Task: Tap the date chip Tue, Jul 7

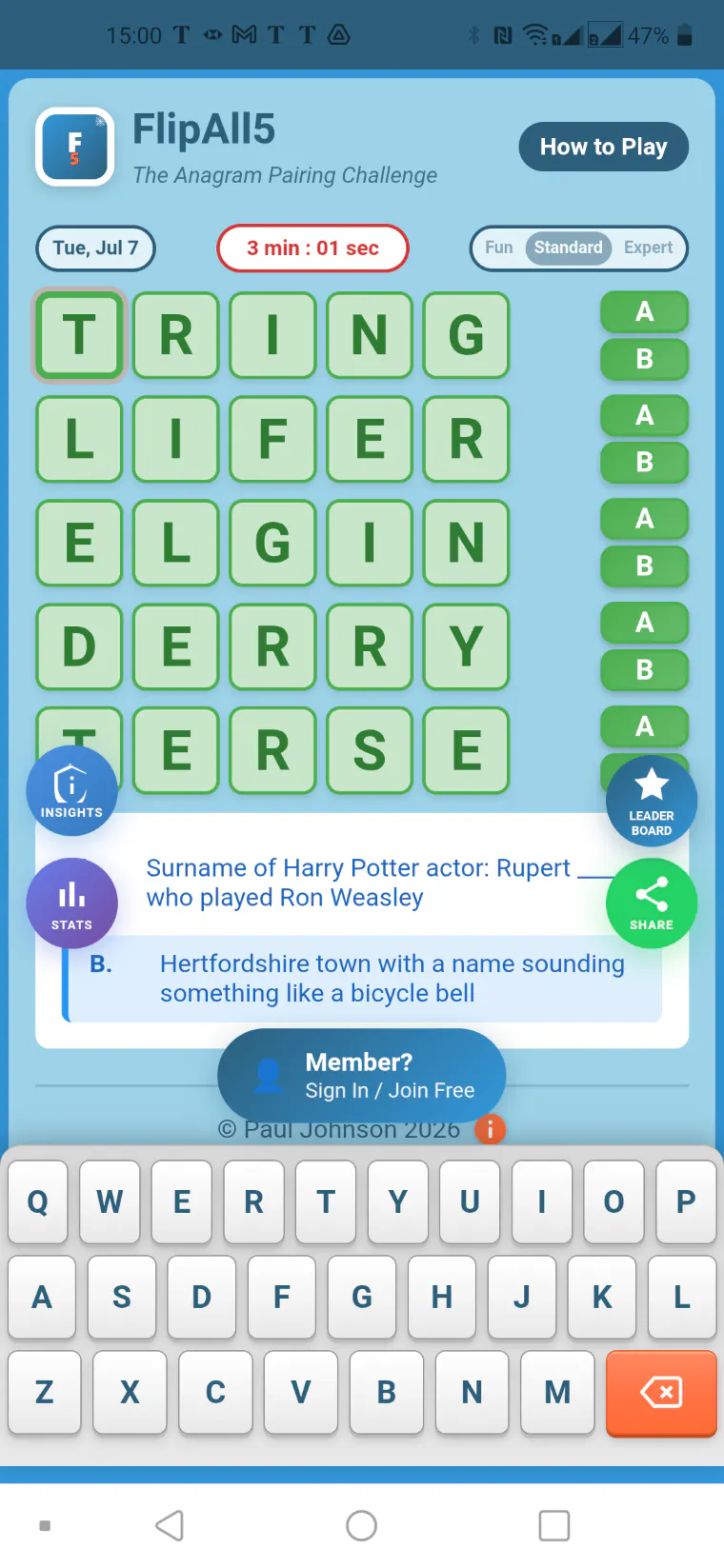Action: click(x=95, y=248)
